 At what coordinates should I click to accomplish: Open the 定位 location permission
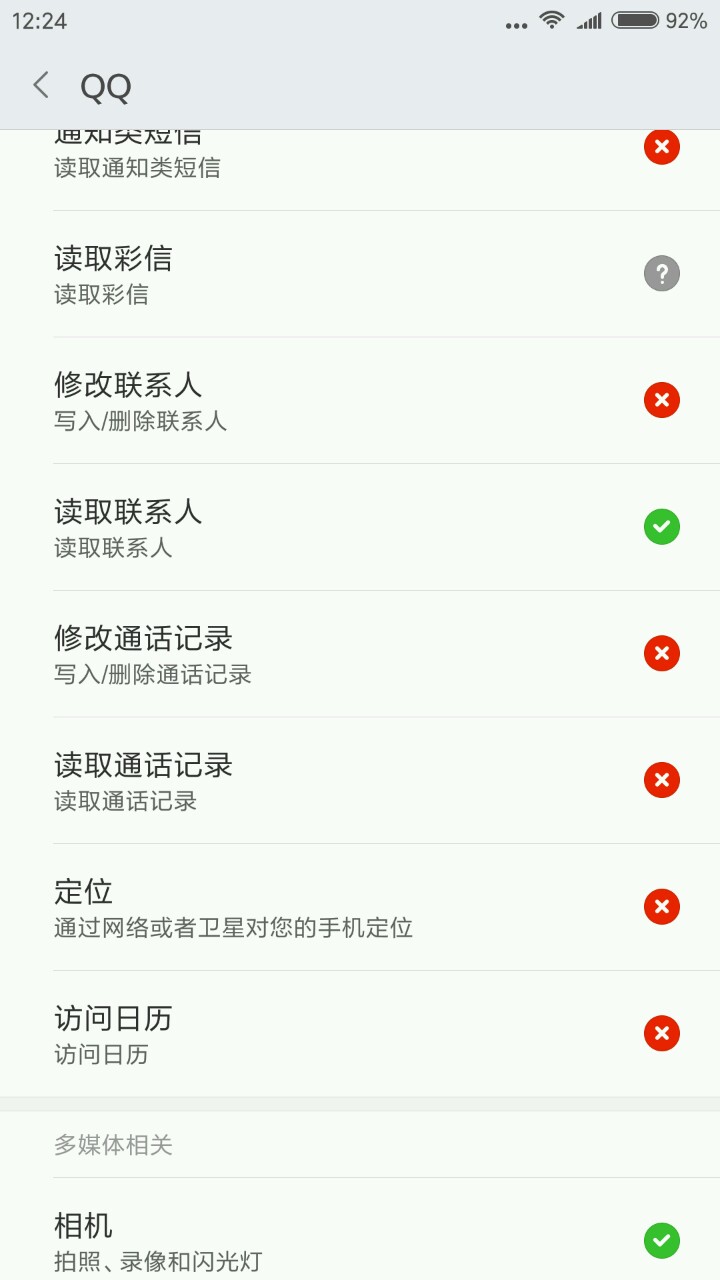pyautogui.click(x=360, y=907)
